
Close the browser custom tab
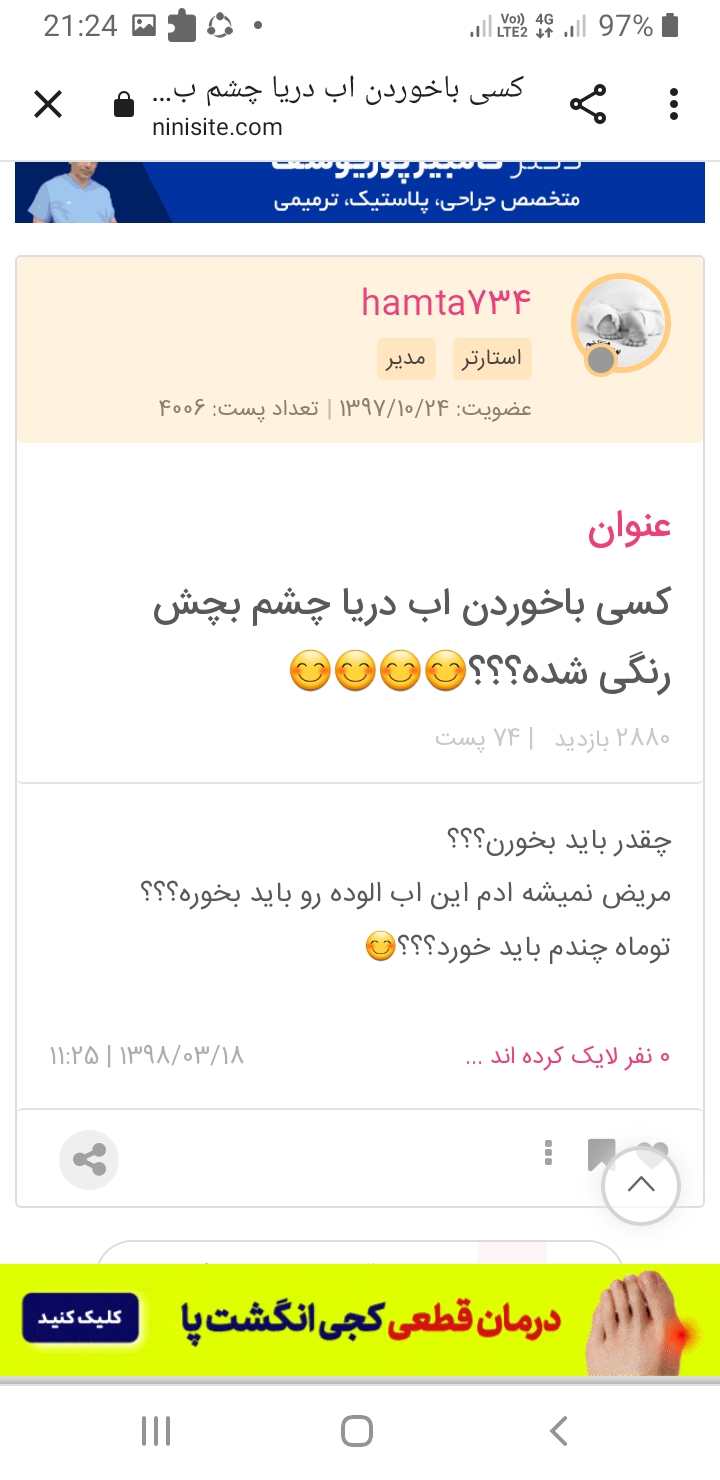48,104
